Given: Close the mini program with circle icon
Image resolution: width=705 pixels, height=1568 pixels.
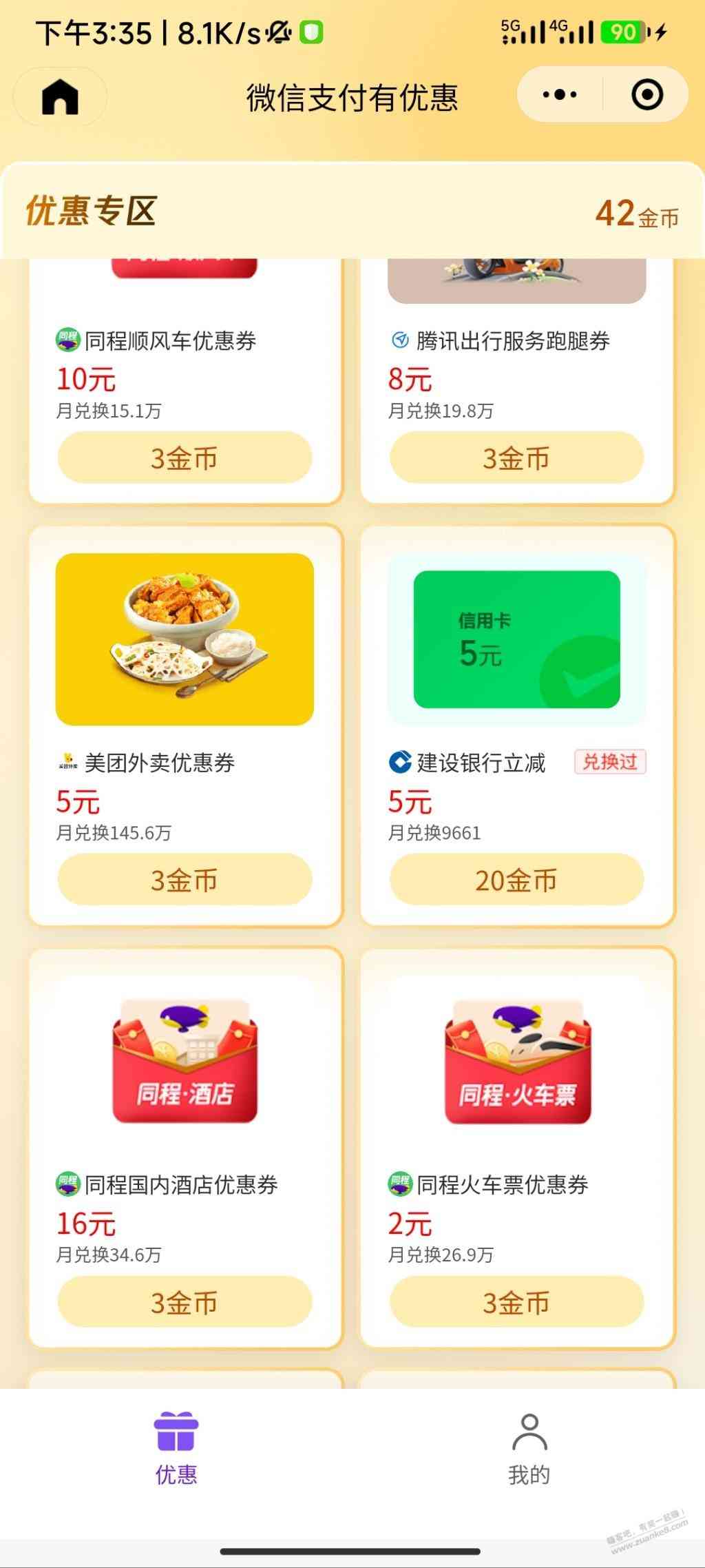Looking at the screenshot, I should pyautogui.click(x=646, y=95).
